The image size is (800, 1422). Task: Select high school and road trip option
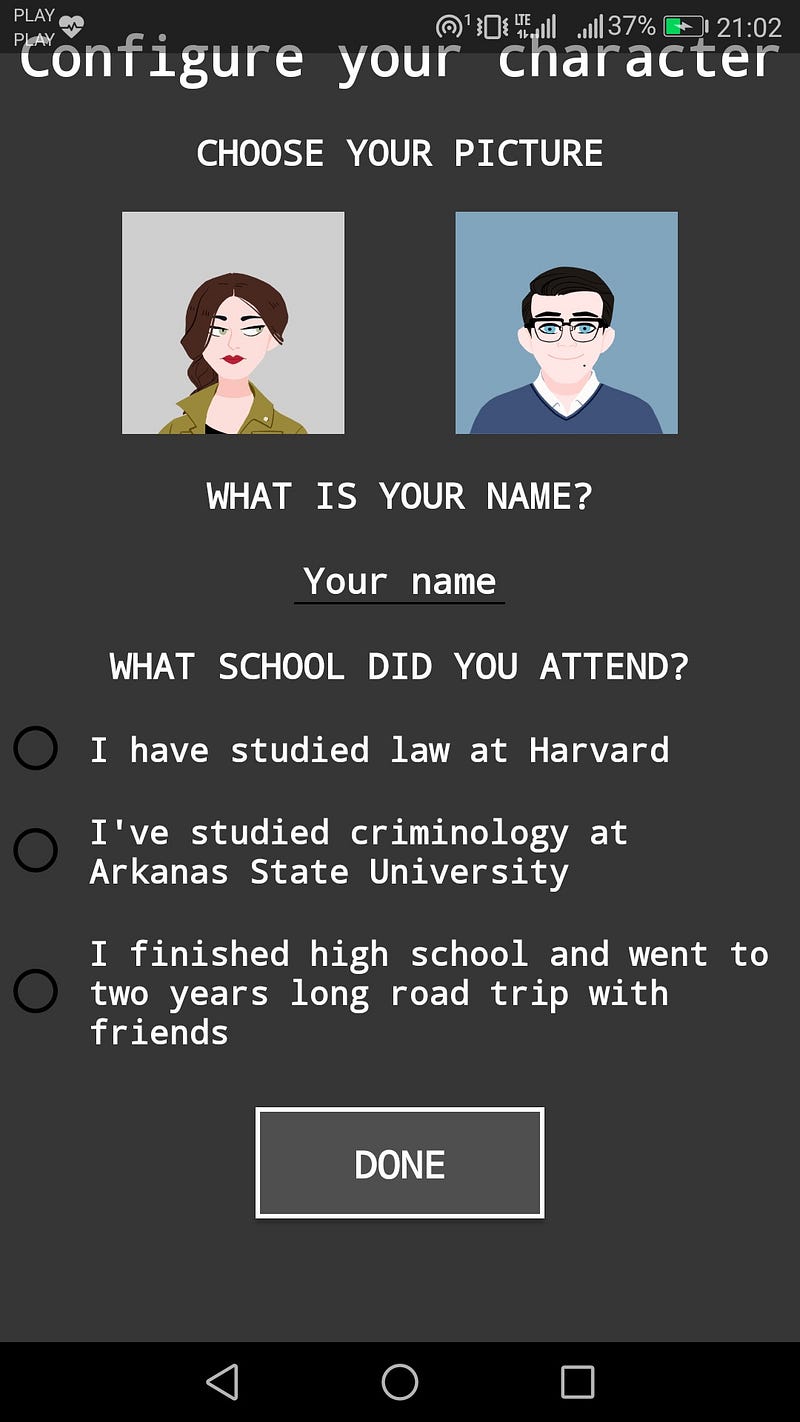click(x=36, y=992)
